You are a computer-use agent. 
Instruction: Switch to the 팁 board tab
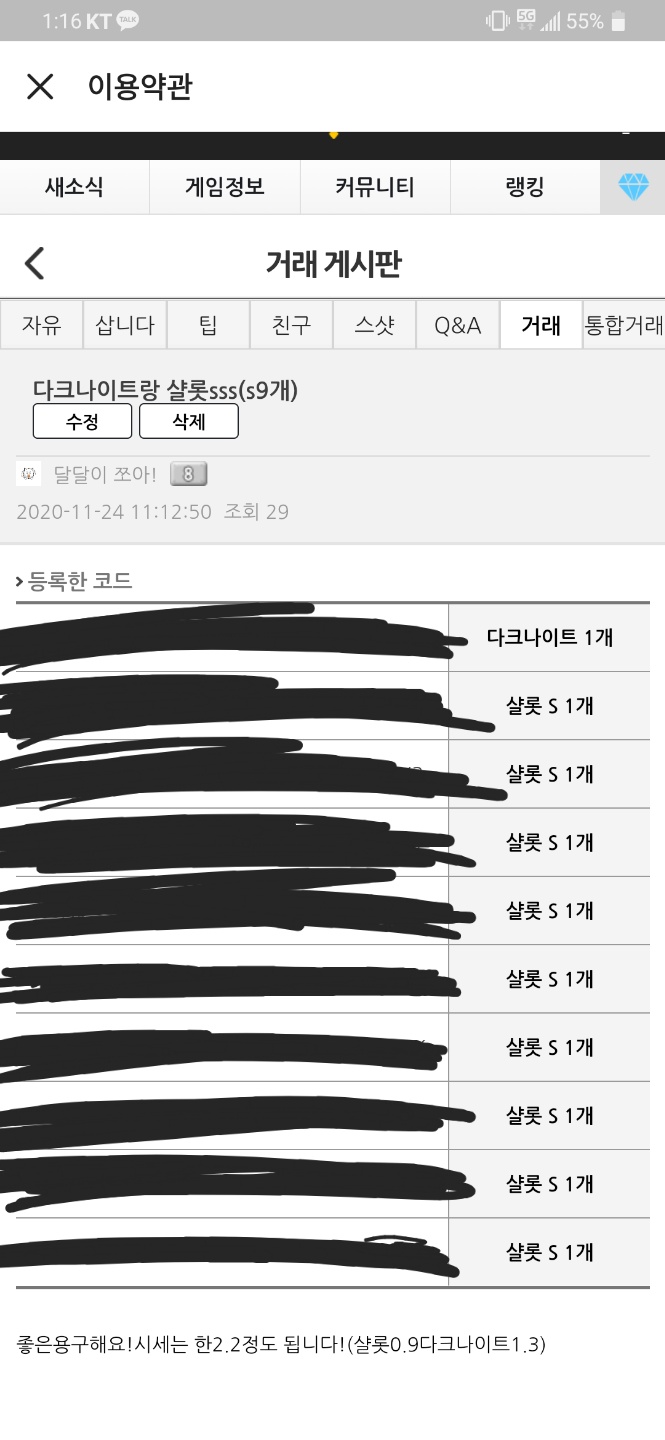208,325
